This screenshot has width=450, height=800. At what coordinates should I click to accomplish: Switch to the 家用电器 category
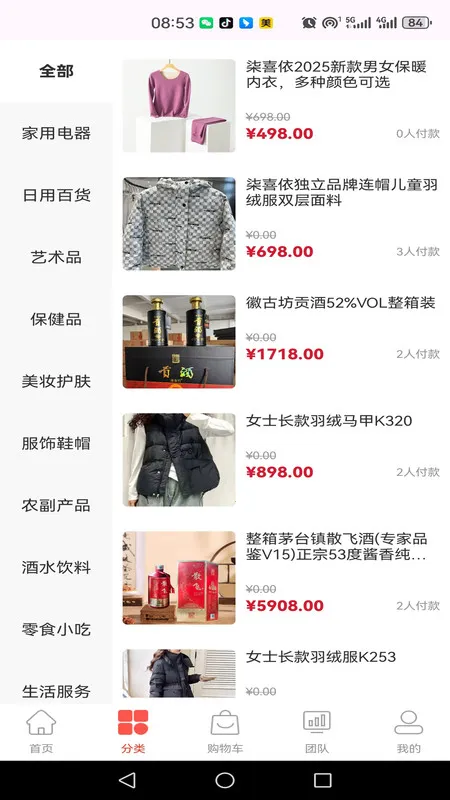pos(56,133)
